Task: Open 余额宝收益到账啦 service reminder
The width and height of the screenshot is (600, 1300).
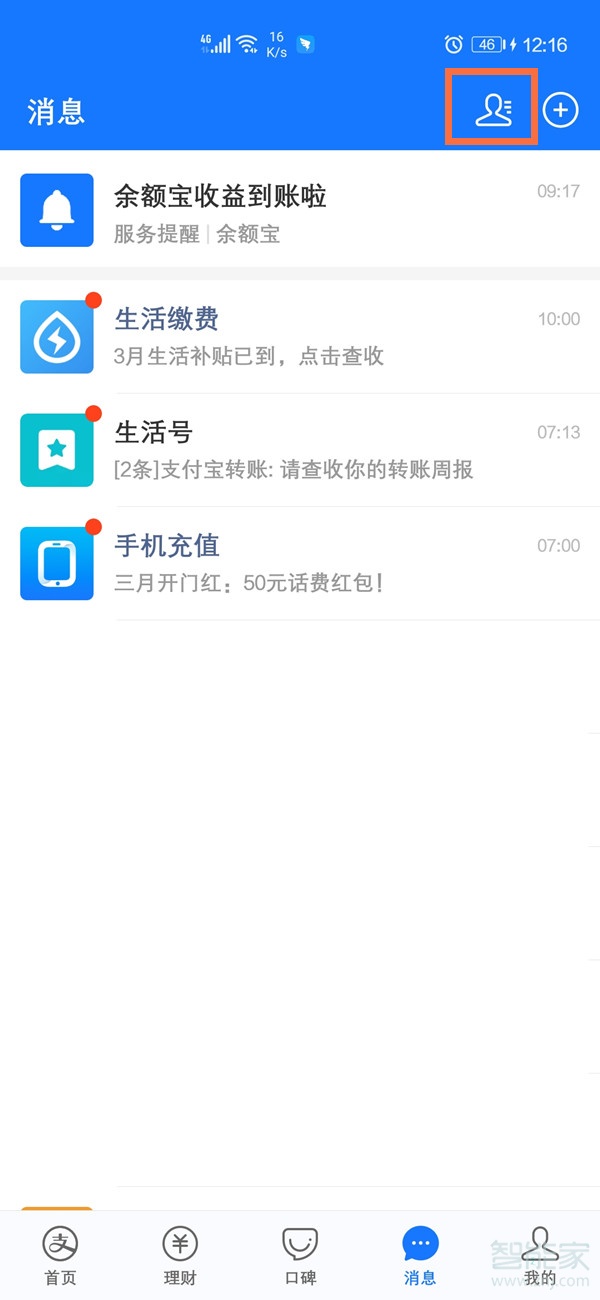Action: pyautogui.click(x=300, y=210)
